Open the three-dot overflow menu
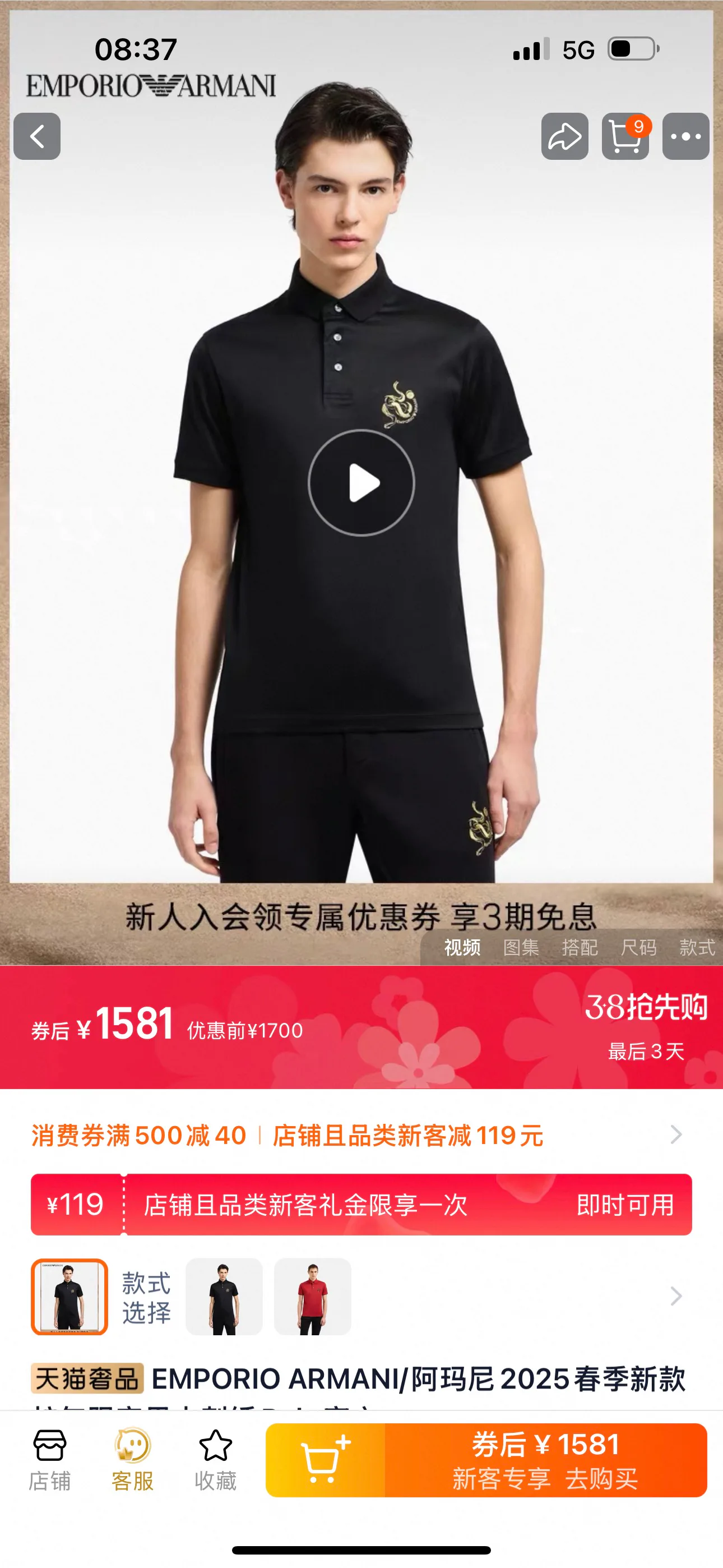 pos(686,136)
